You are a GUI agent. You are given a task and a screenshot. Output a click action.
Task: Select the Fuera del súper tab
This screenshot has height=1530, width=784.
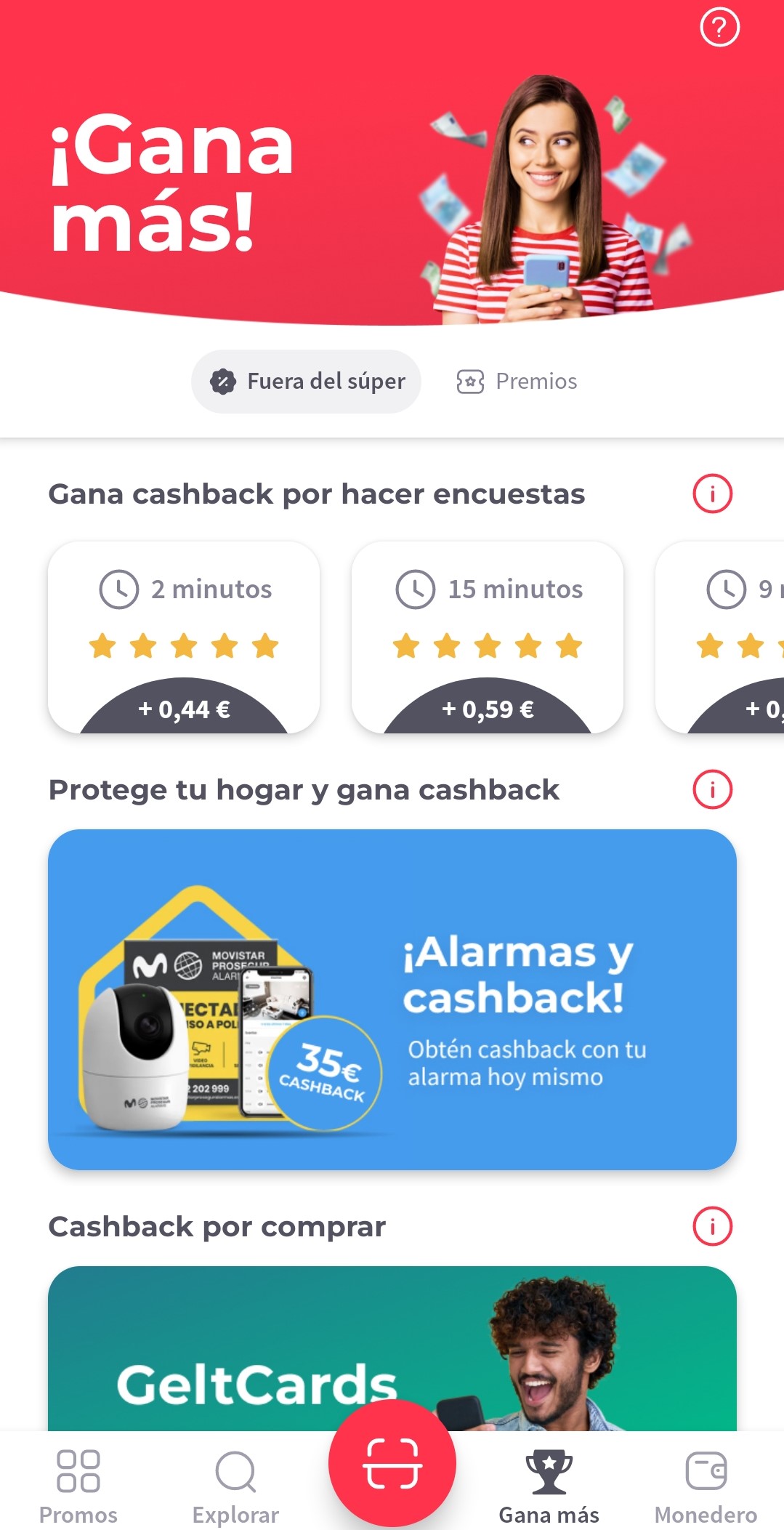pyautogui.click(x=306, y=382)
